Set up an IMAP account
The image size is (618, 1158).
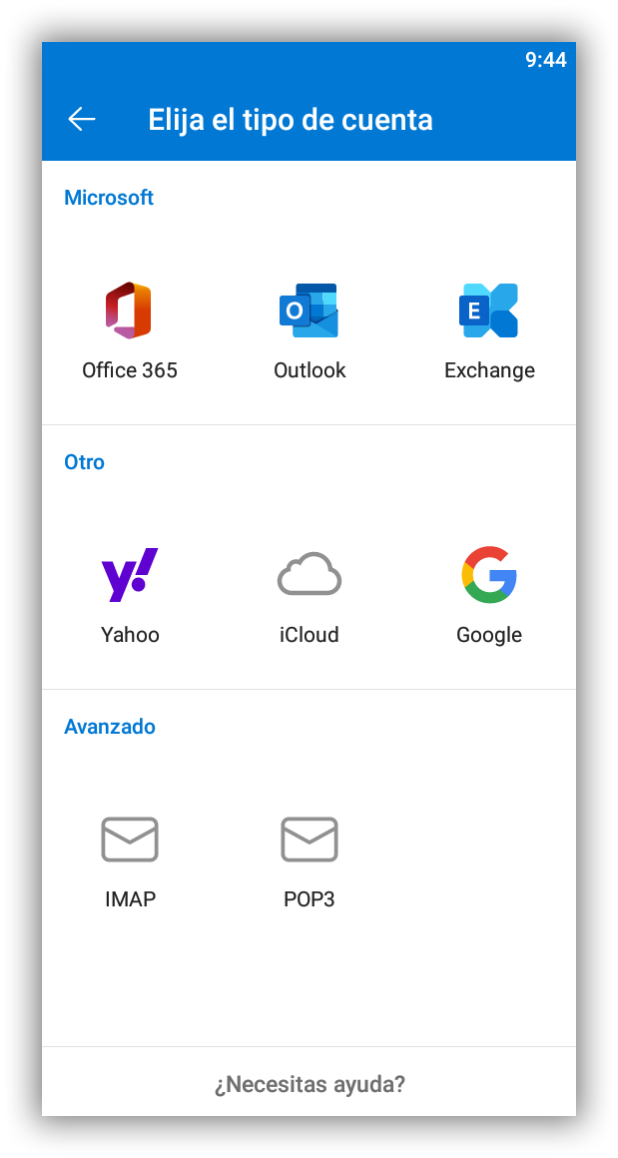[x=130, y=859]
